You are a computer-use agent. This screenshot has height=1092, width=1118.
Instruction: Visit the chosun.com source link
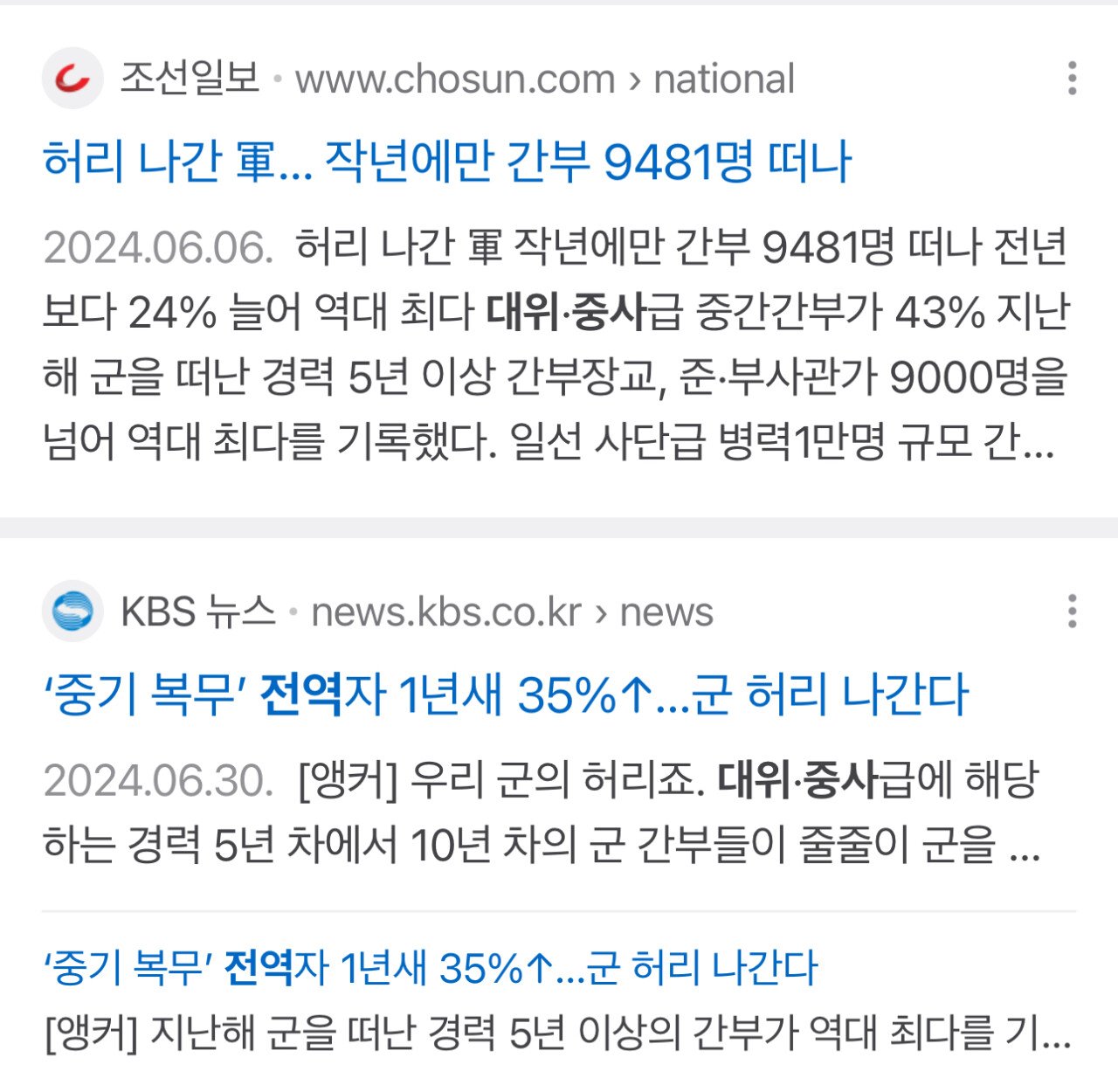click(544, 79)
